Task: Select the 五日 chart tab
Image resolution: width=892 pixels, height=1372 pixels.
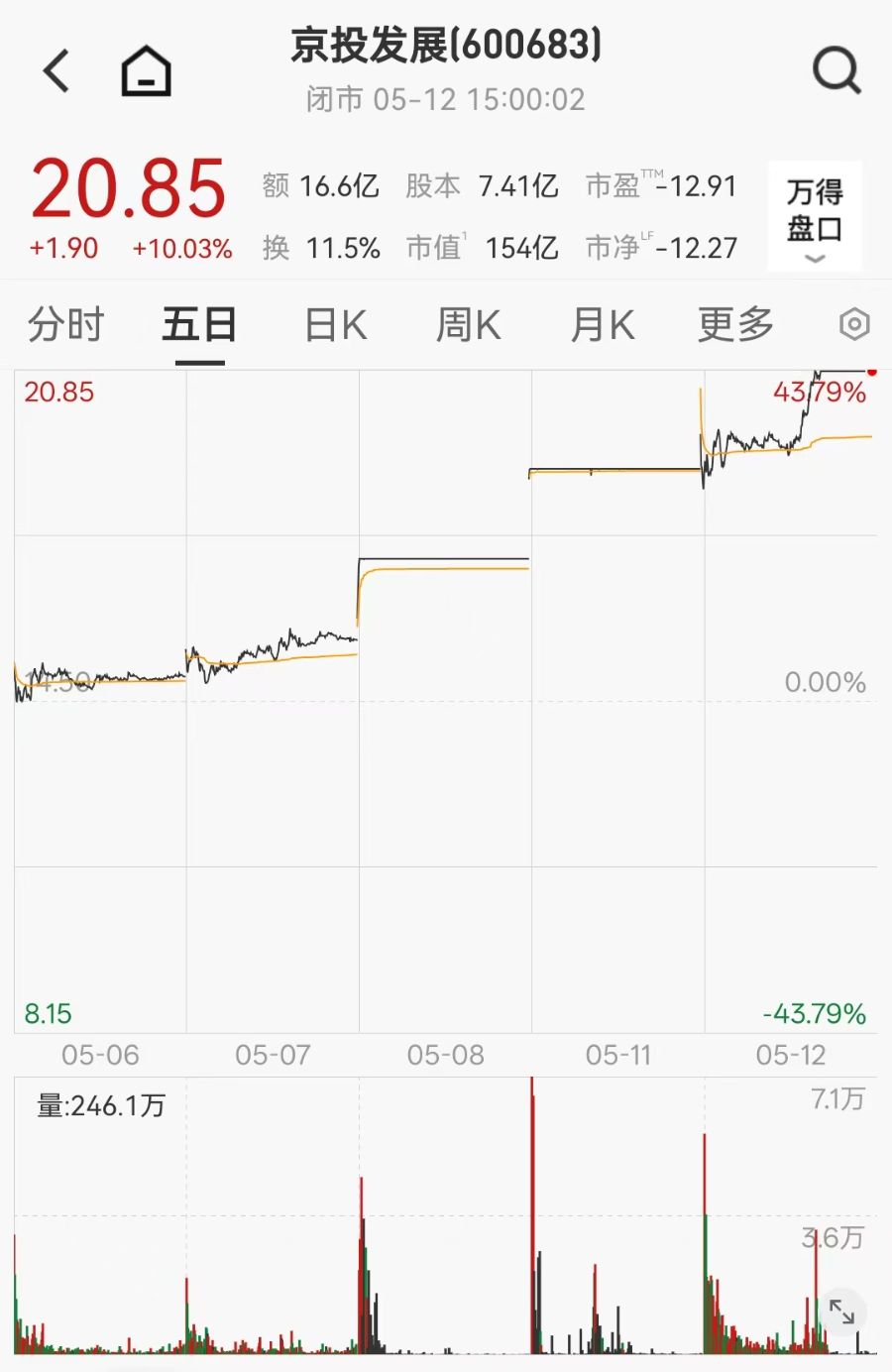Action: [x=199, y=325]
